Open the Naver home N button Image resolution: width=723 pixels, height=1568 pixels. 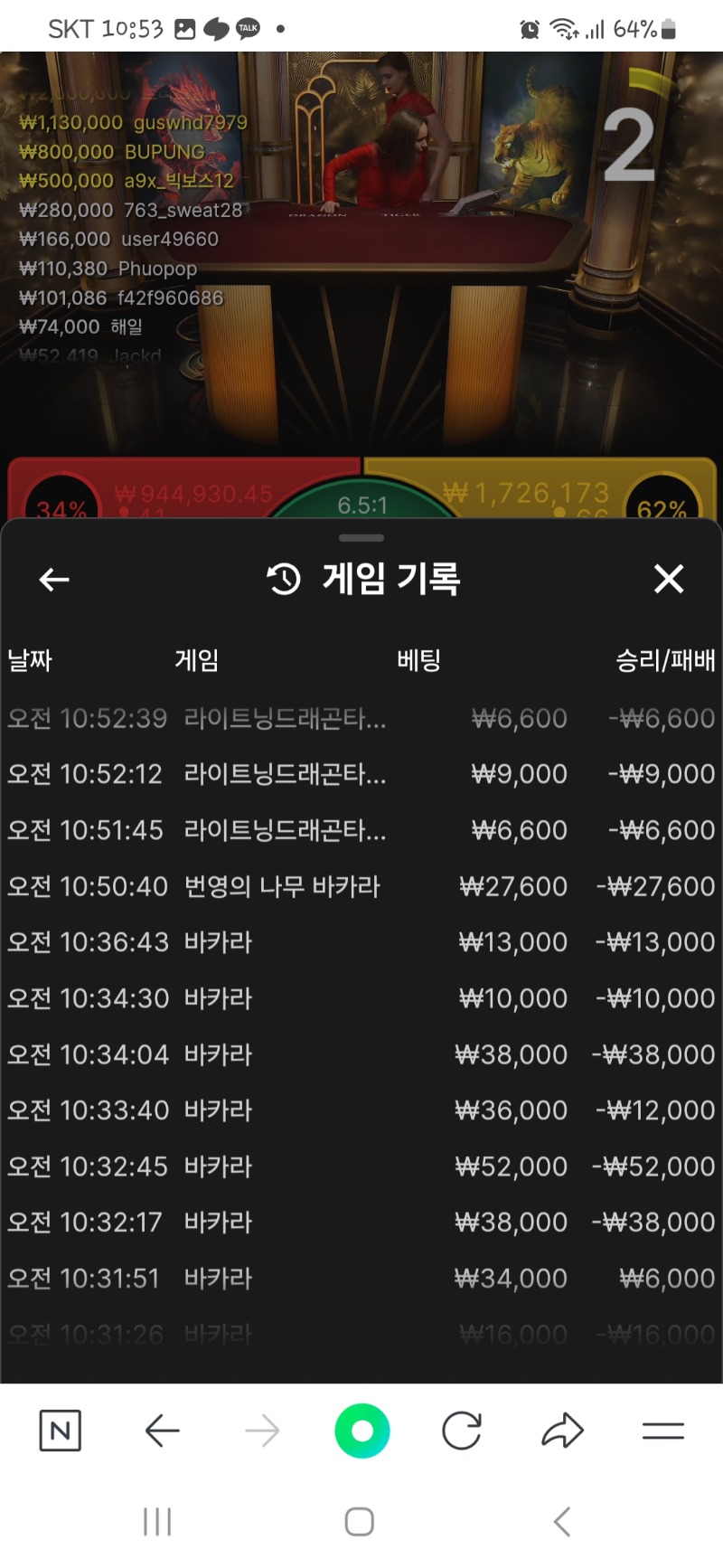(x=61, y=1431)
